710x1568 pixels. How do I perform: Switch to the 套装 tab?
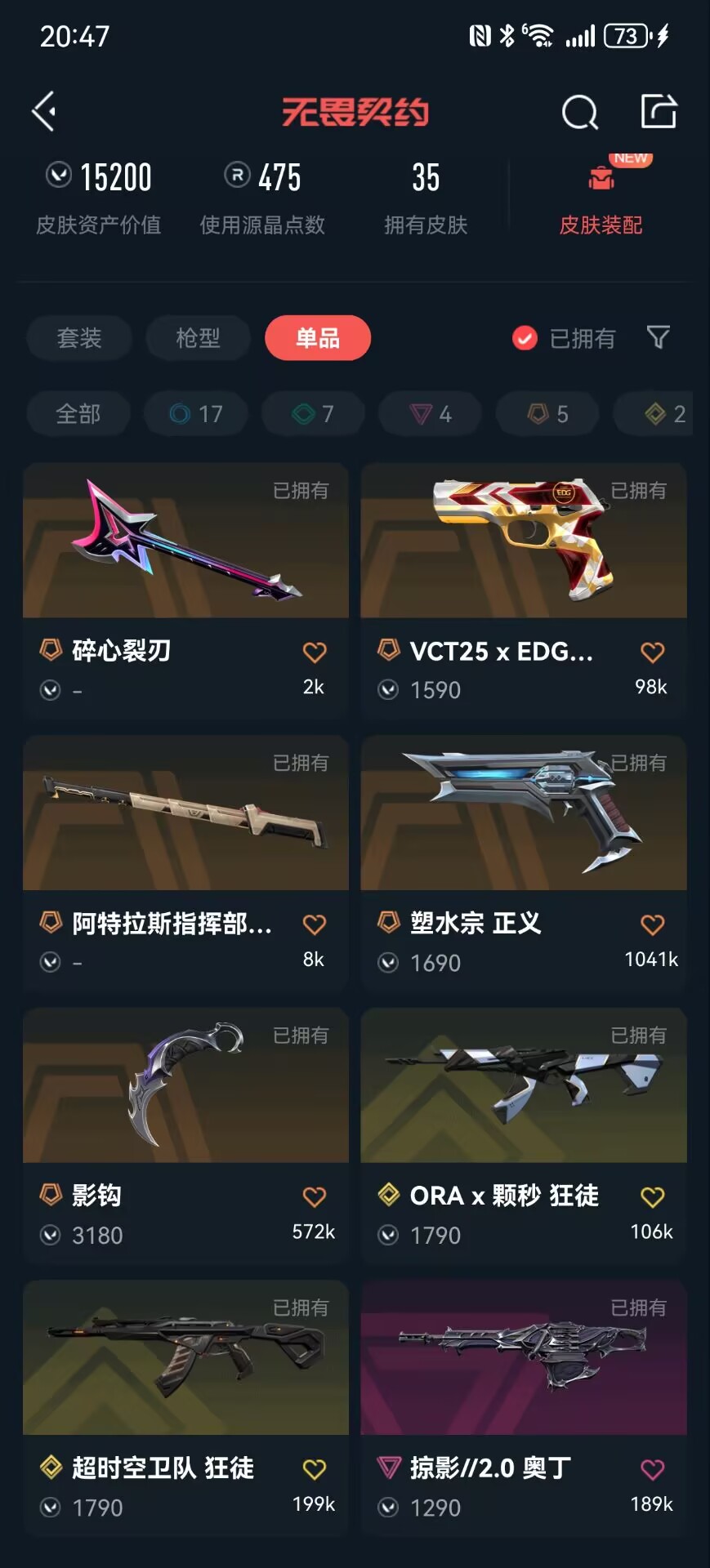pos(79,337)
